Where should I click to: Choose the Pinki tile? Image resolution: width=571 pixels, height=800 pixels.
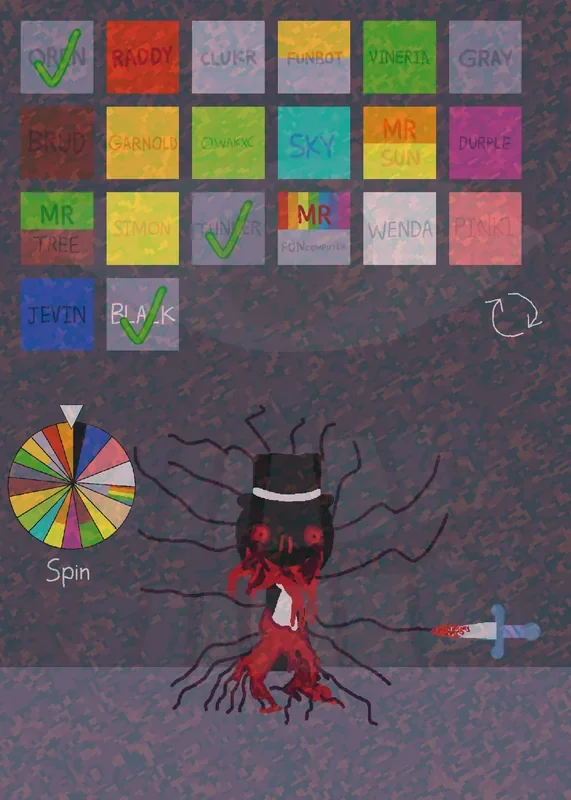[x=485, y=229]
